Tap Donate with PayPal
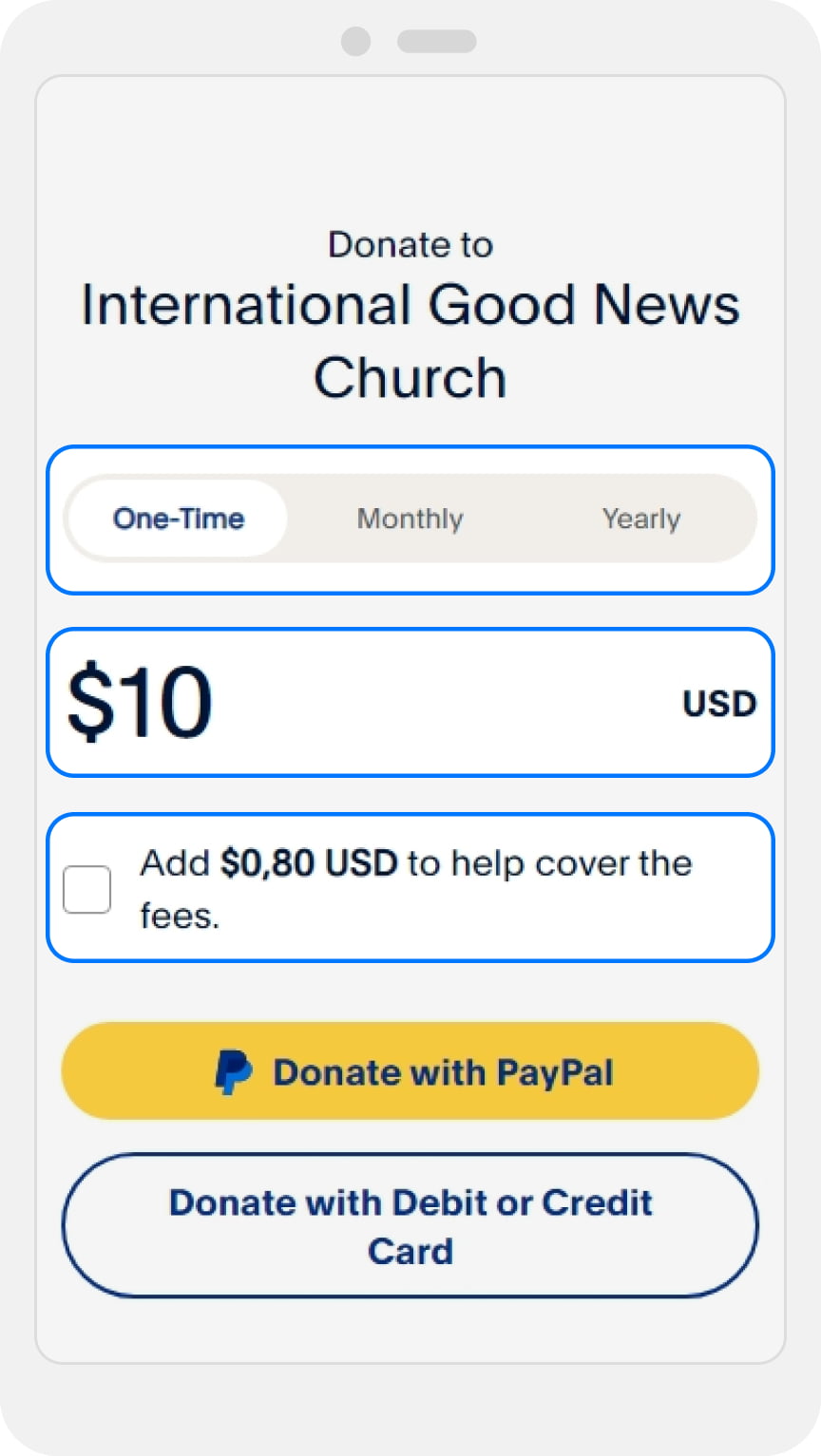The image size is (821, 1456). (x=410, y=1071)
